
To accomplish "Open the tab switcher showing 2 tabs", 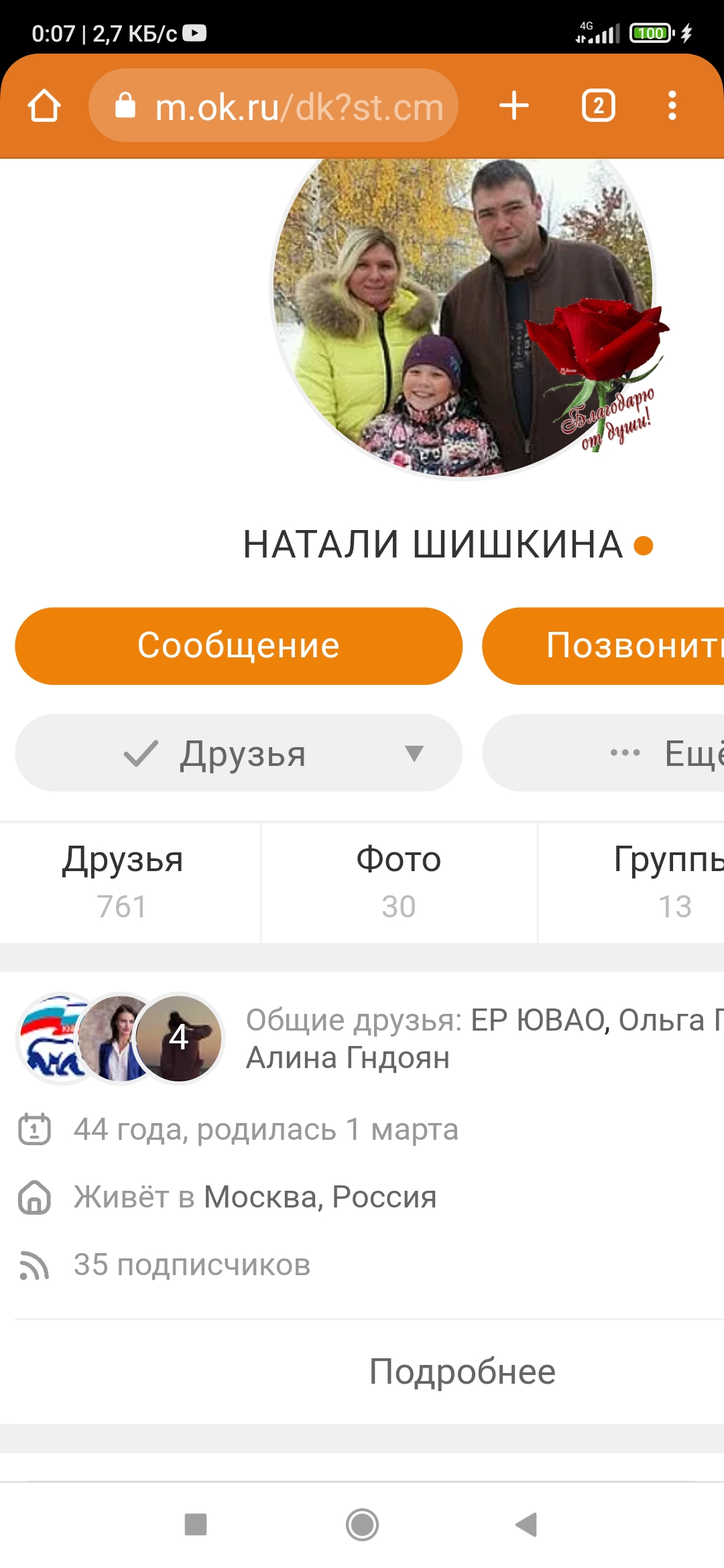I will click(x=598, y=106).
